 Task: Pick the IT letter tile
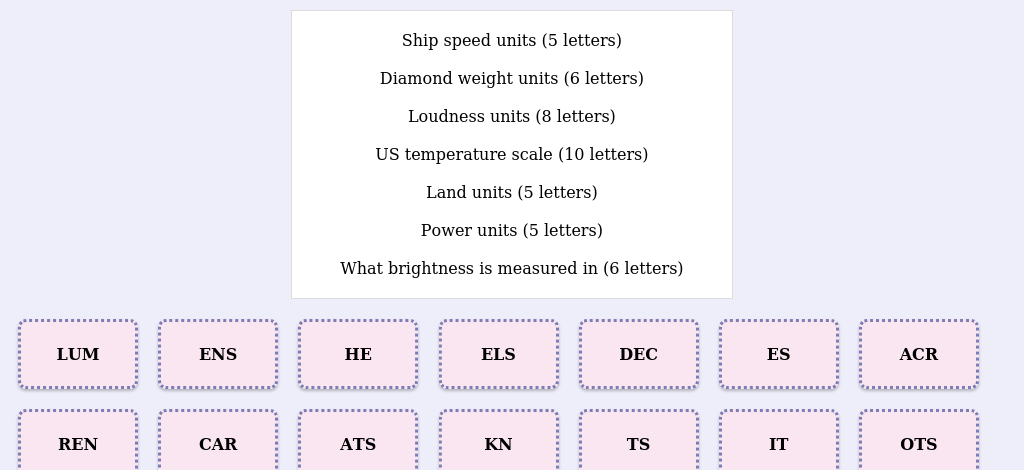778,441
